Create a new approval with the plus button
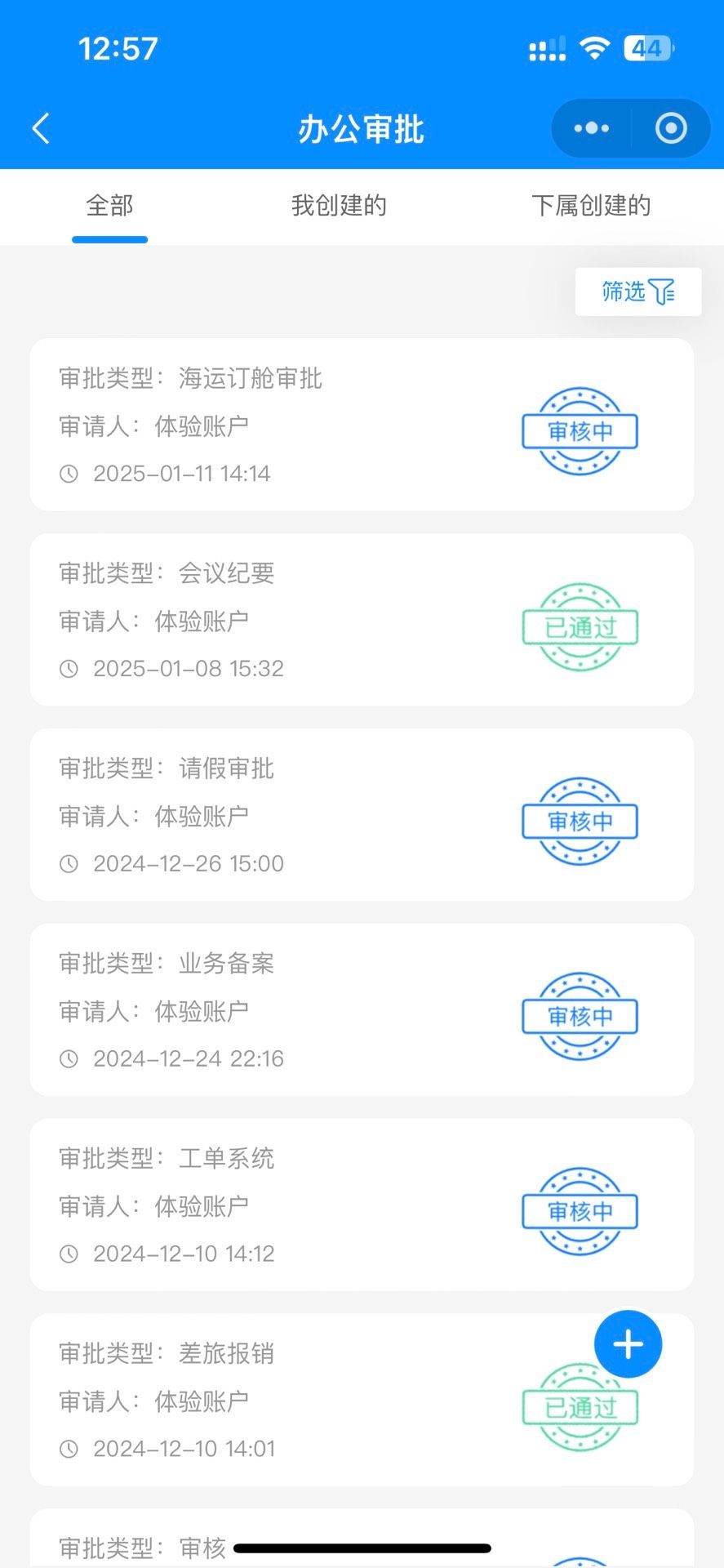The width and height of the screenshot is (724, 1568). 628,1344
